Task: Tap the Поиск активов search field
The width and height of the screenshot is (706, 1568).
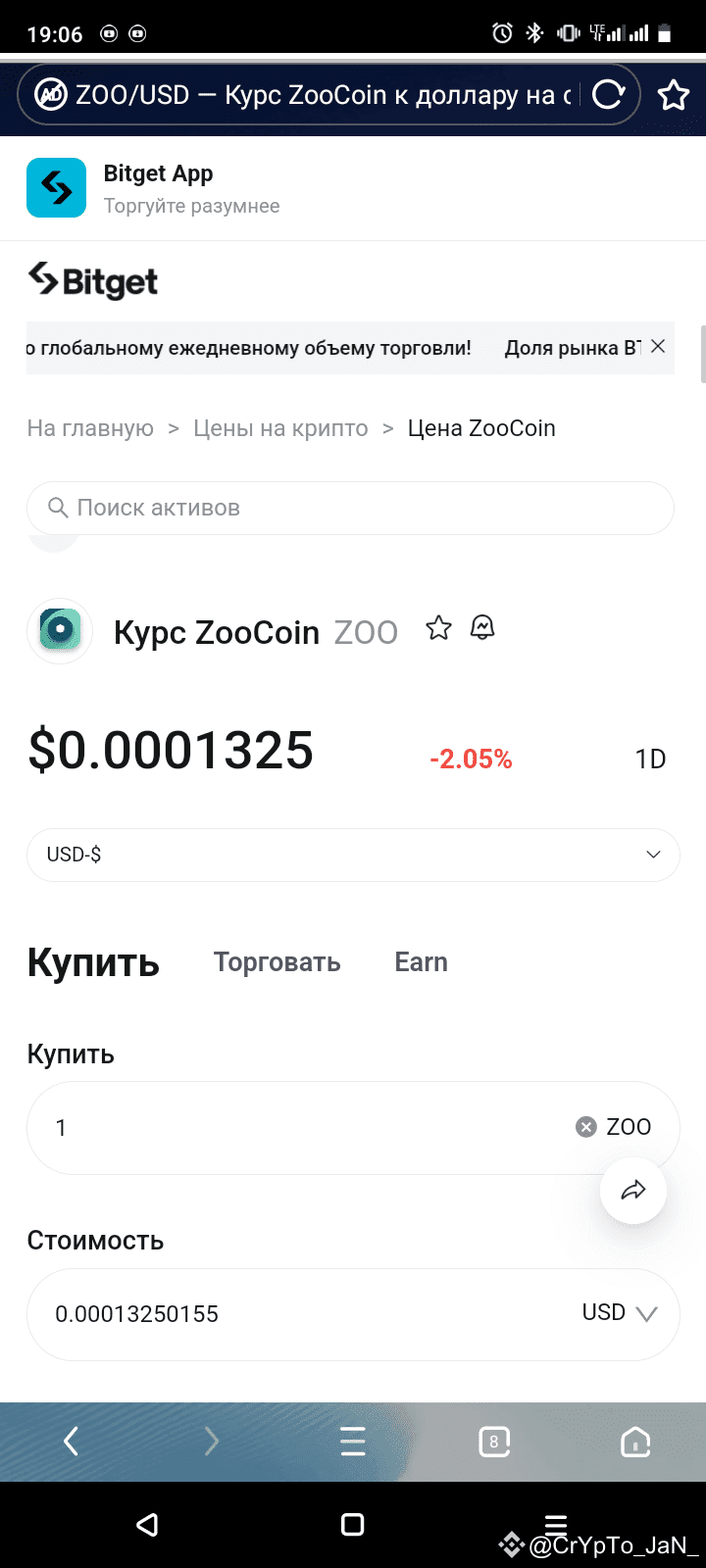Action: click(350, 508)
